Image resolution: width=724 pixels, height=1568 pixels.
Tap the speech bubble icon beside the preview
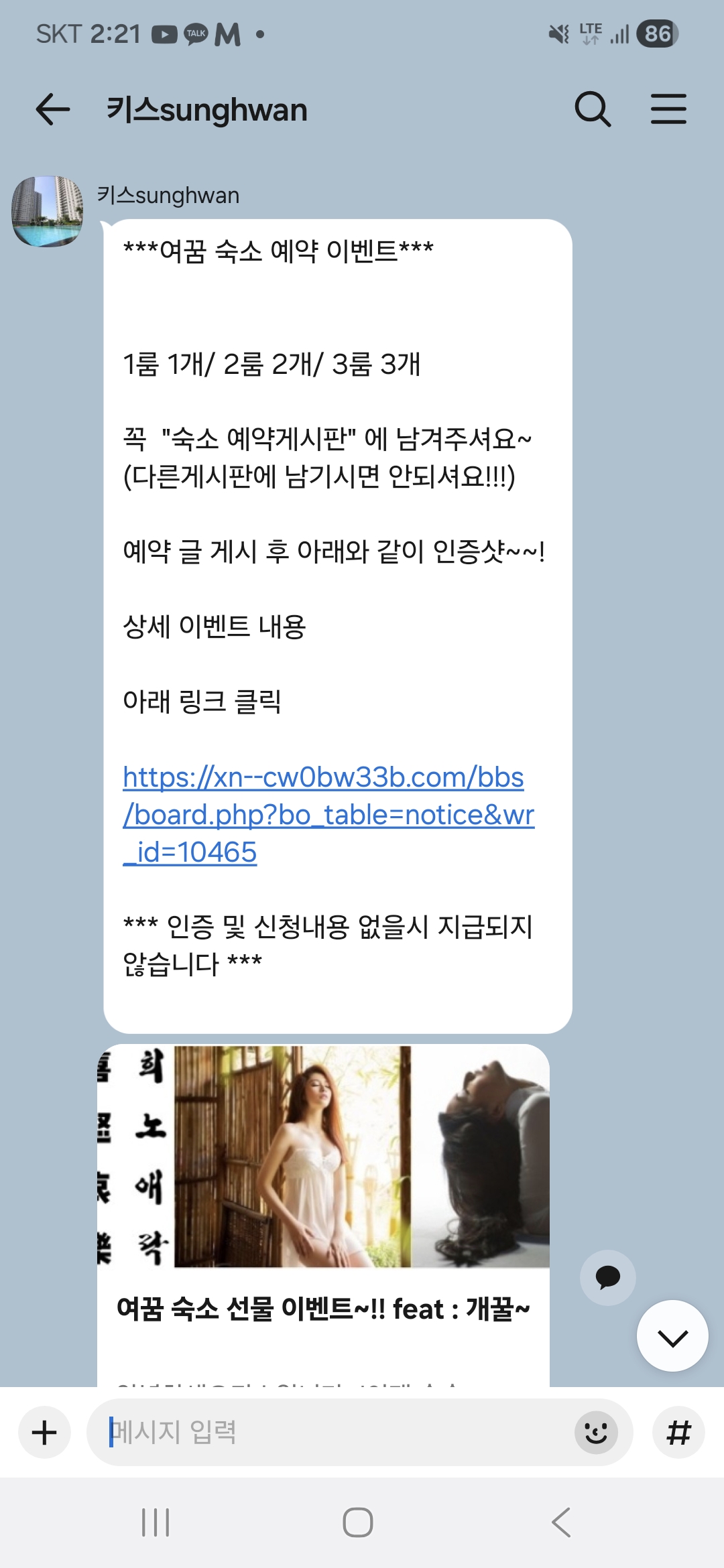[x=607, y=1277]
